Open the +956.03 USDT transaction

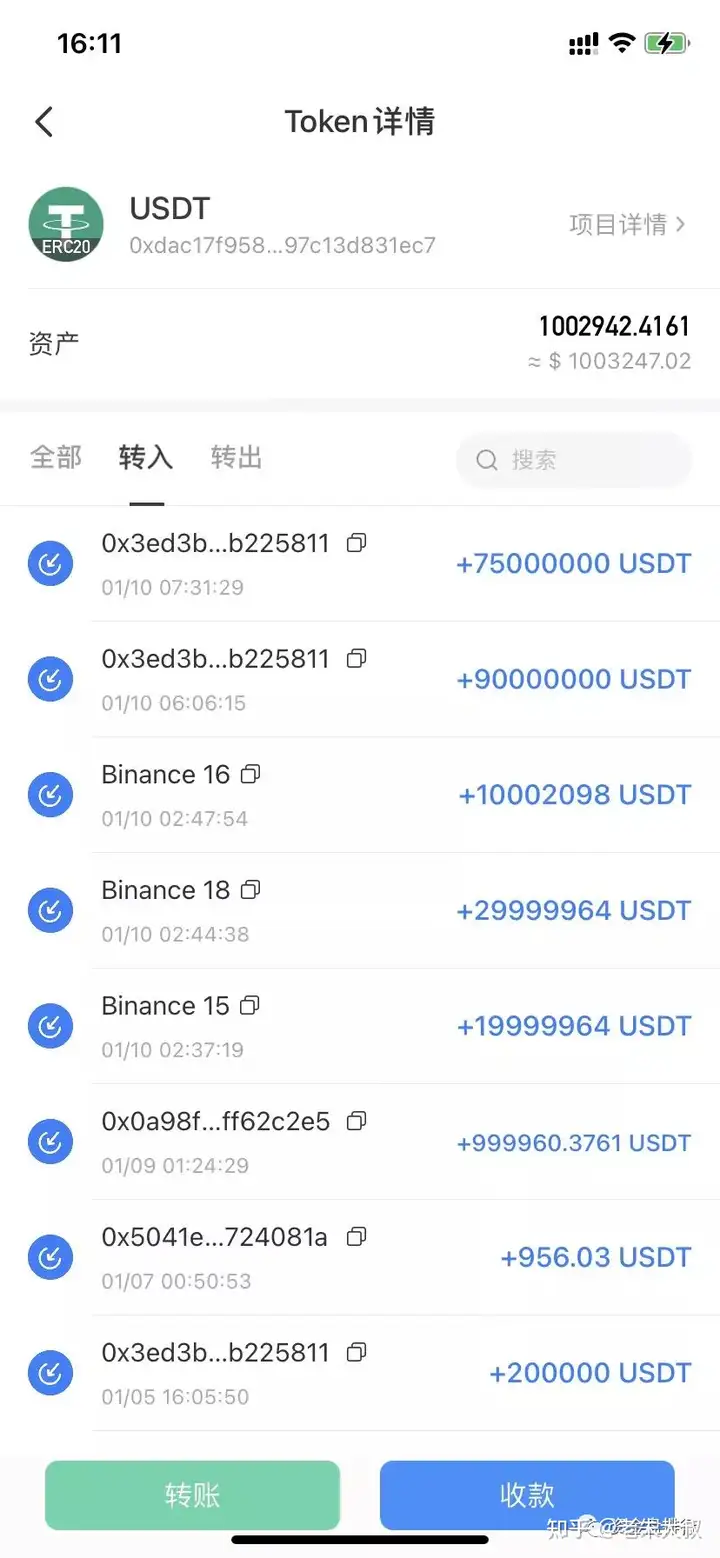[360, 1257]
